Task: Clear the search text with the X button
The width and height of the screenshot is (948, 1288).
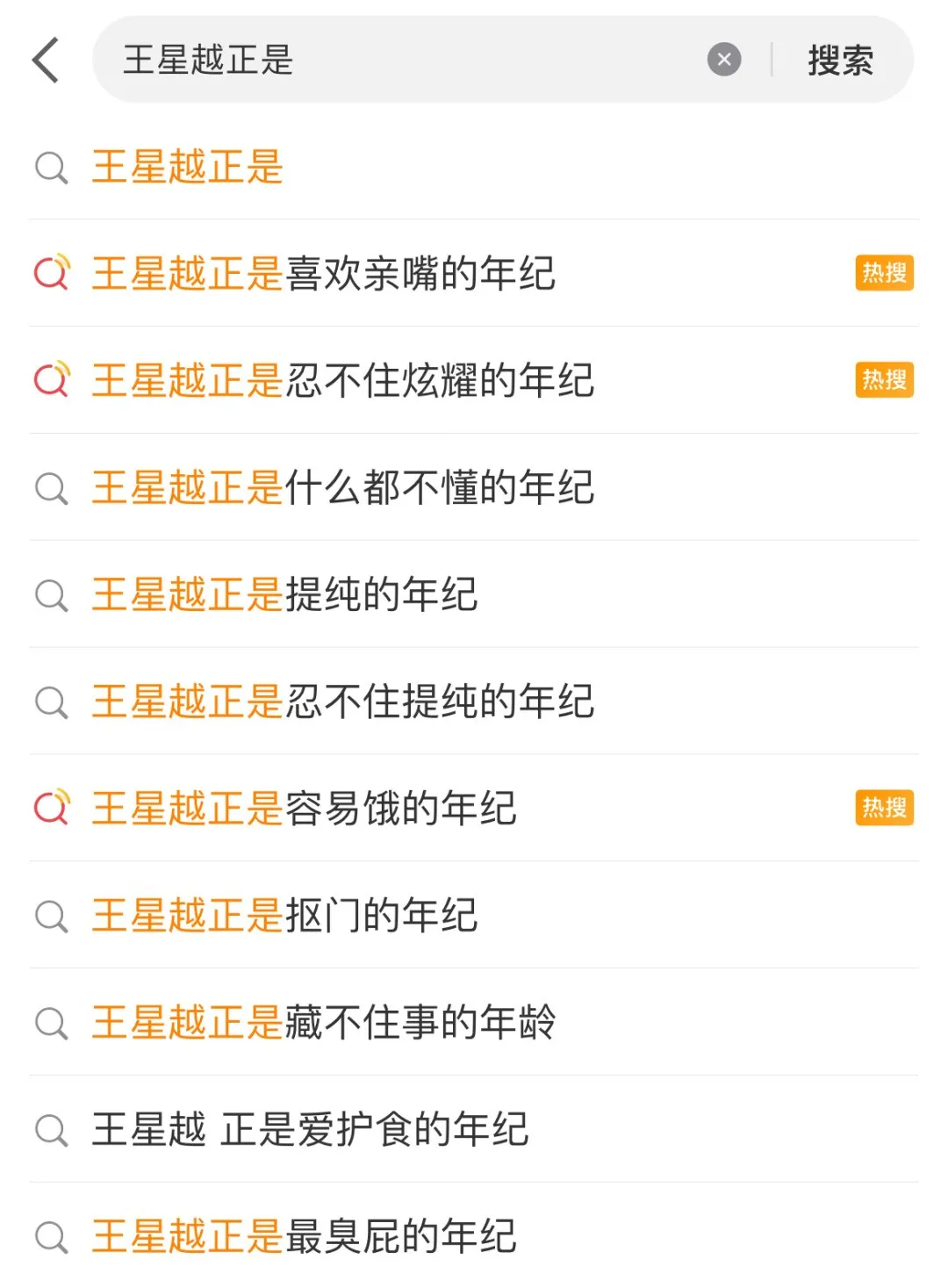Action: pyautogui.click(x=724, y=60)
